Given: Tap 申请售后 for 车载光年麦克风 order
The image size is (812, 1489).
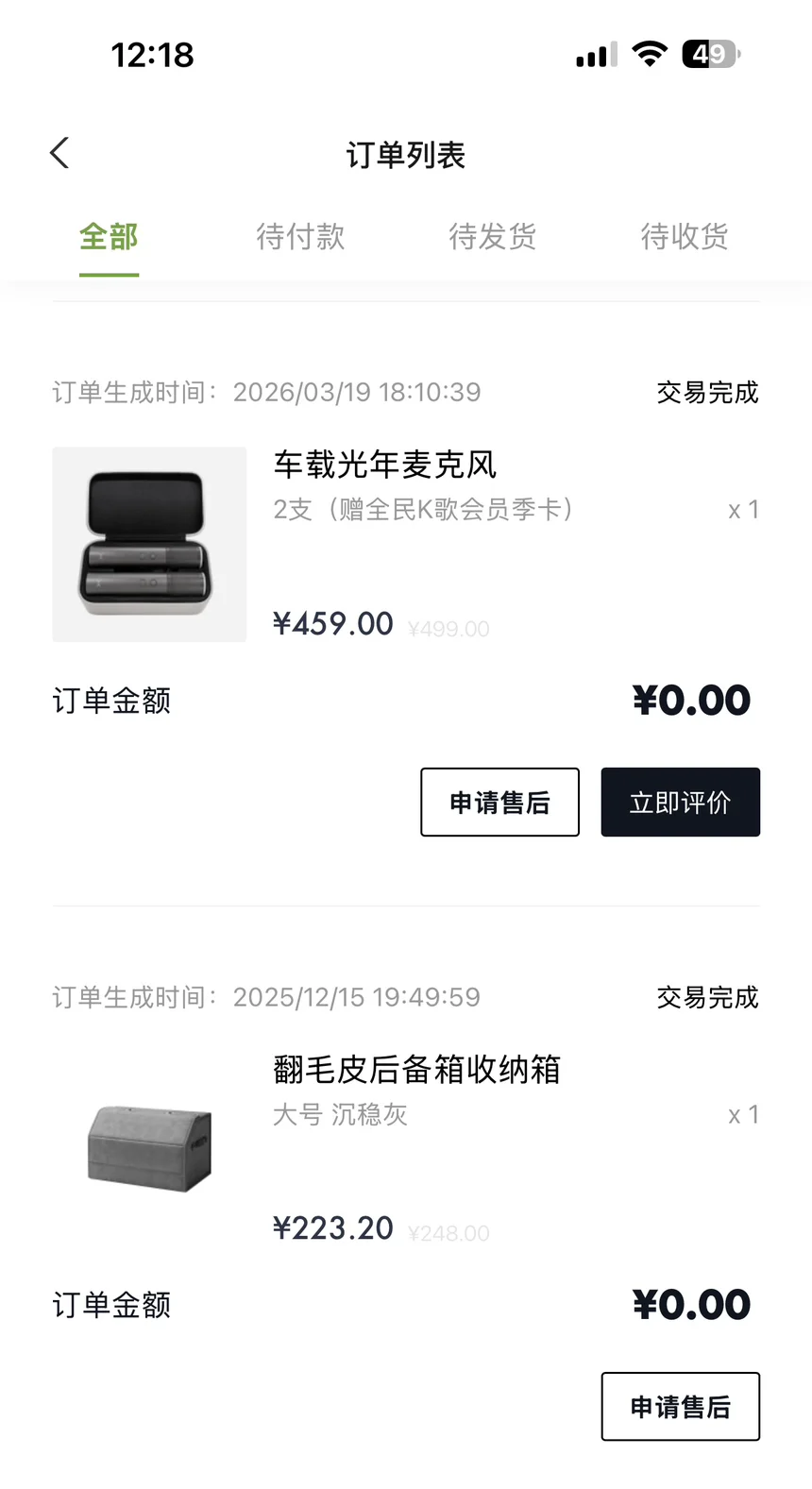Looking at the screenshot, I should click(x=499, y=802).
